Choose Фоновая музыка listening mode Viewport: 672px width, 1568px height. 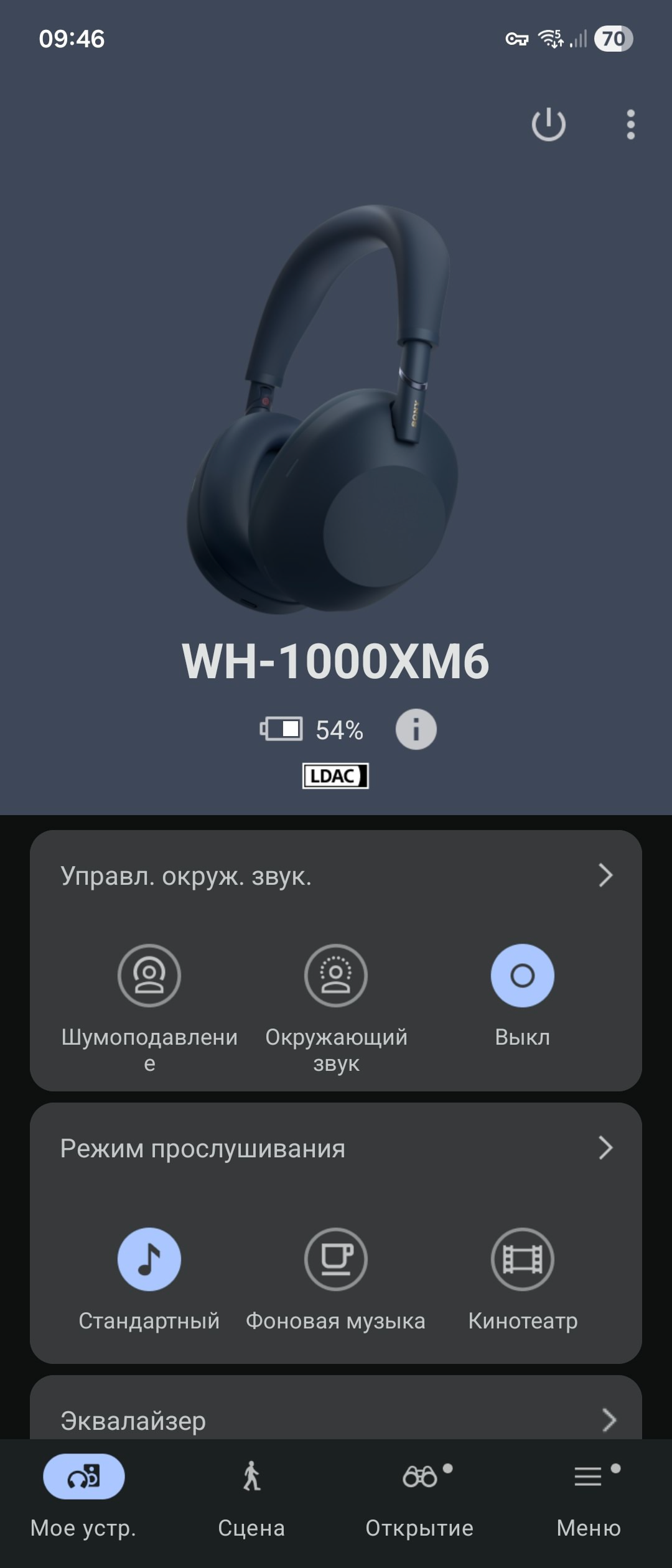[x=336, y=1259]
